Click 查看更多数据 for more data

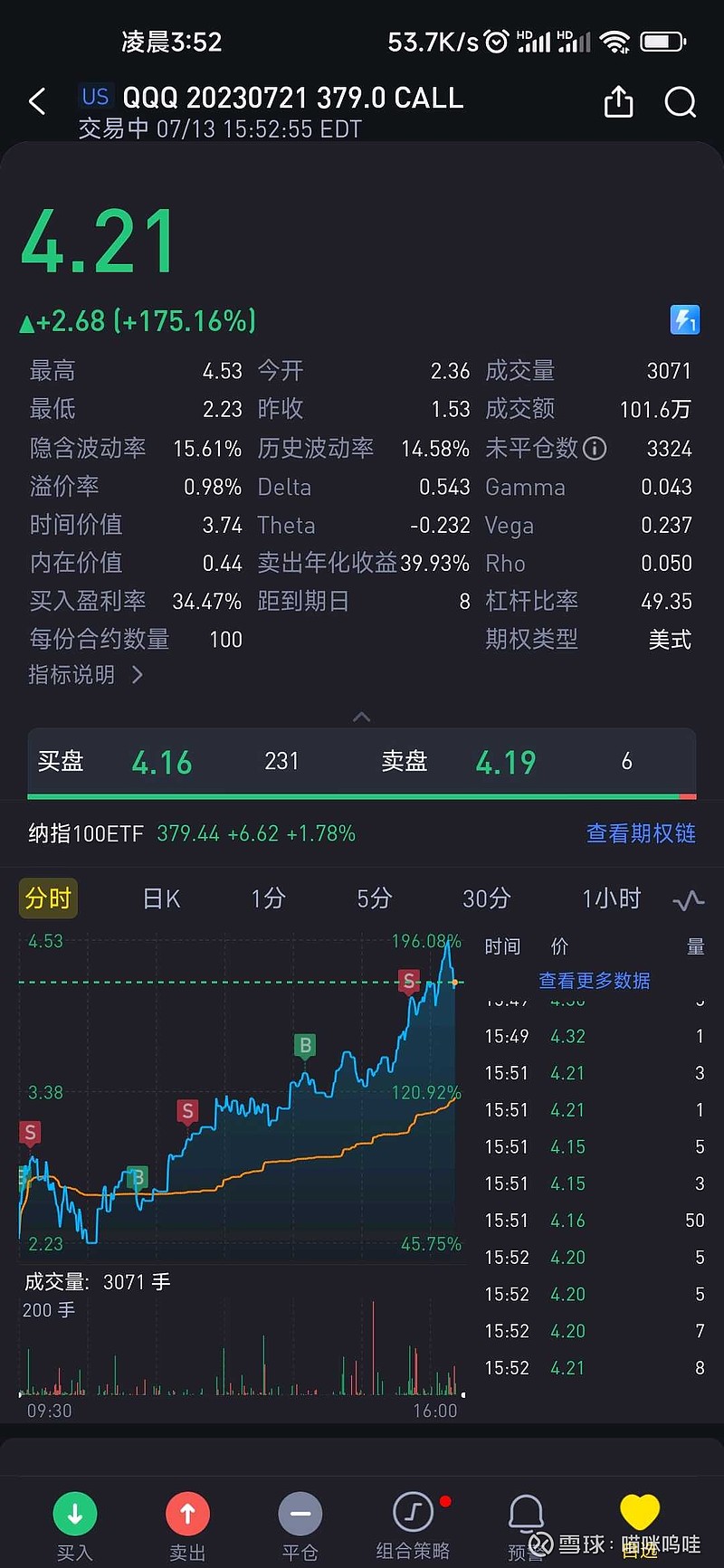pos(594,981)
